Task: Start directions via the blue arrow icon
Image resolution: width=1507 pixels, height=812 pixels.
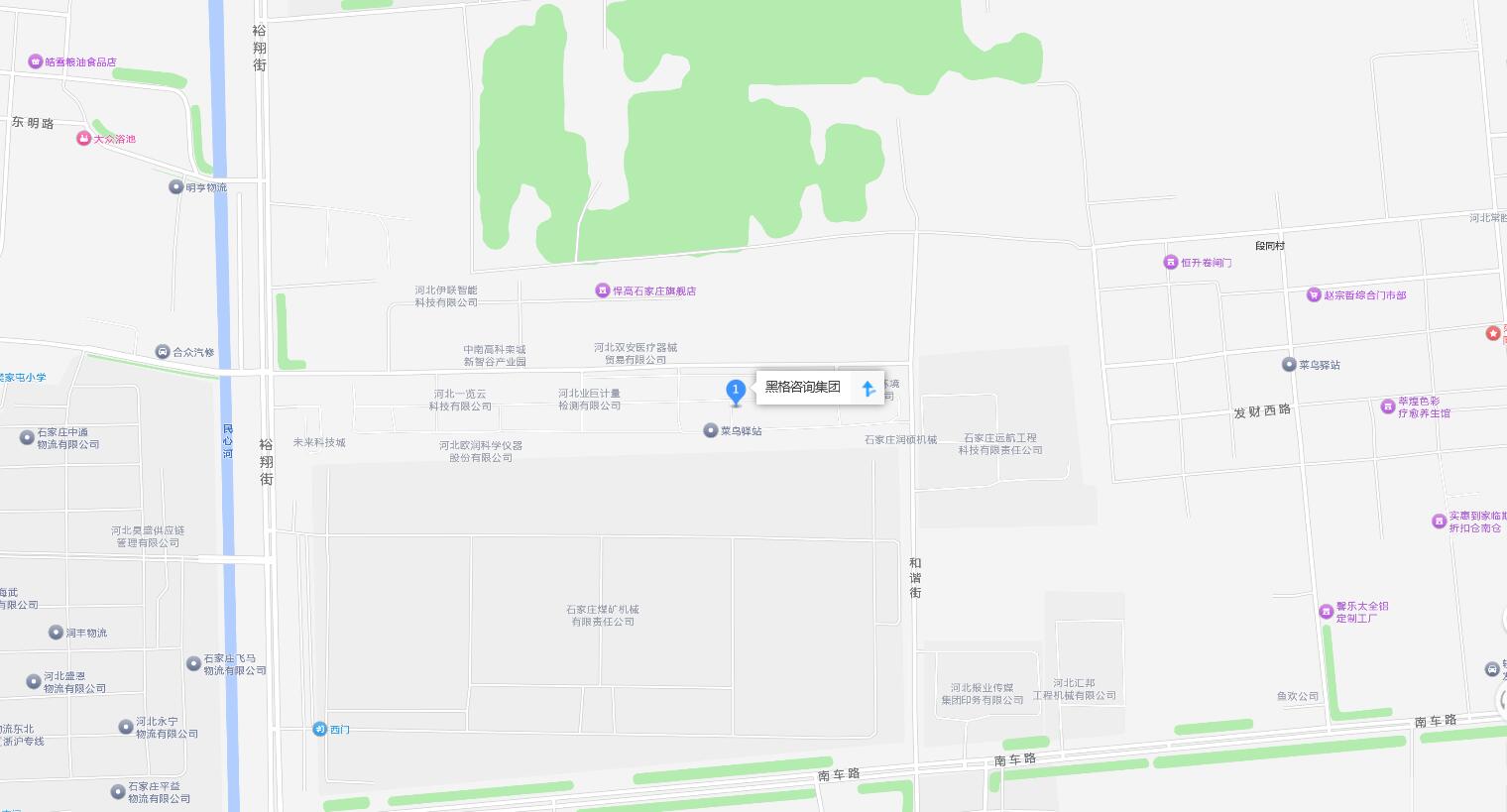Action: (x=869, y=389)
